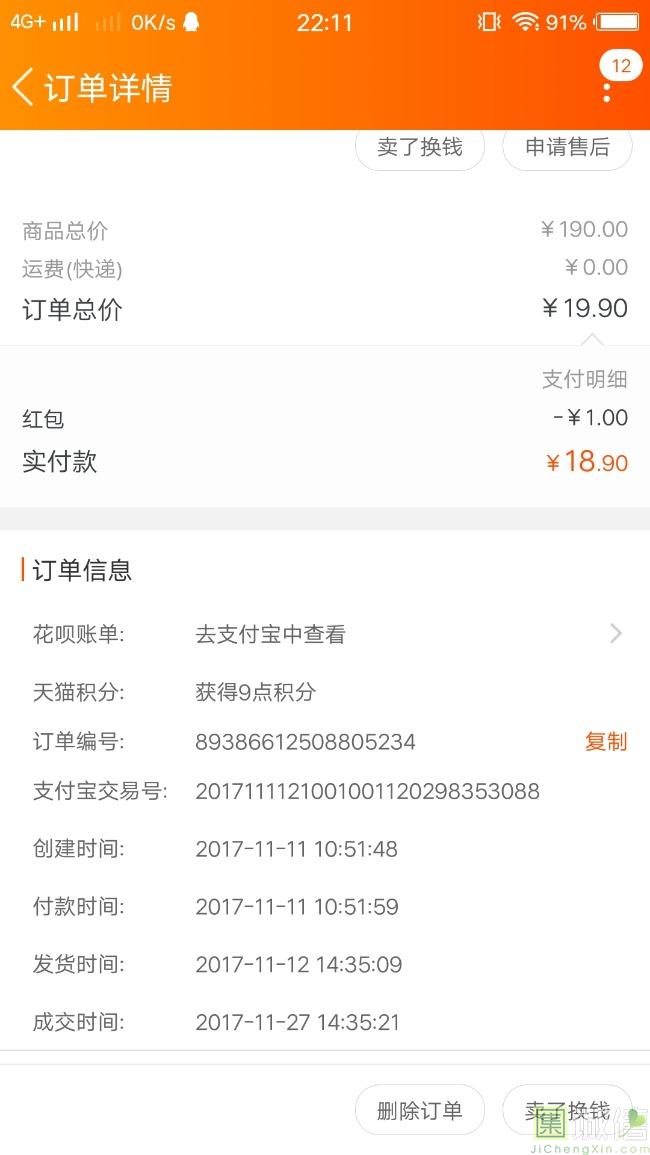This screenshot has height=1155, width=650.
Task: Tap 删除订单 to delete this order
Action: (419, 1110)
